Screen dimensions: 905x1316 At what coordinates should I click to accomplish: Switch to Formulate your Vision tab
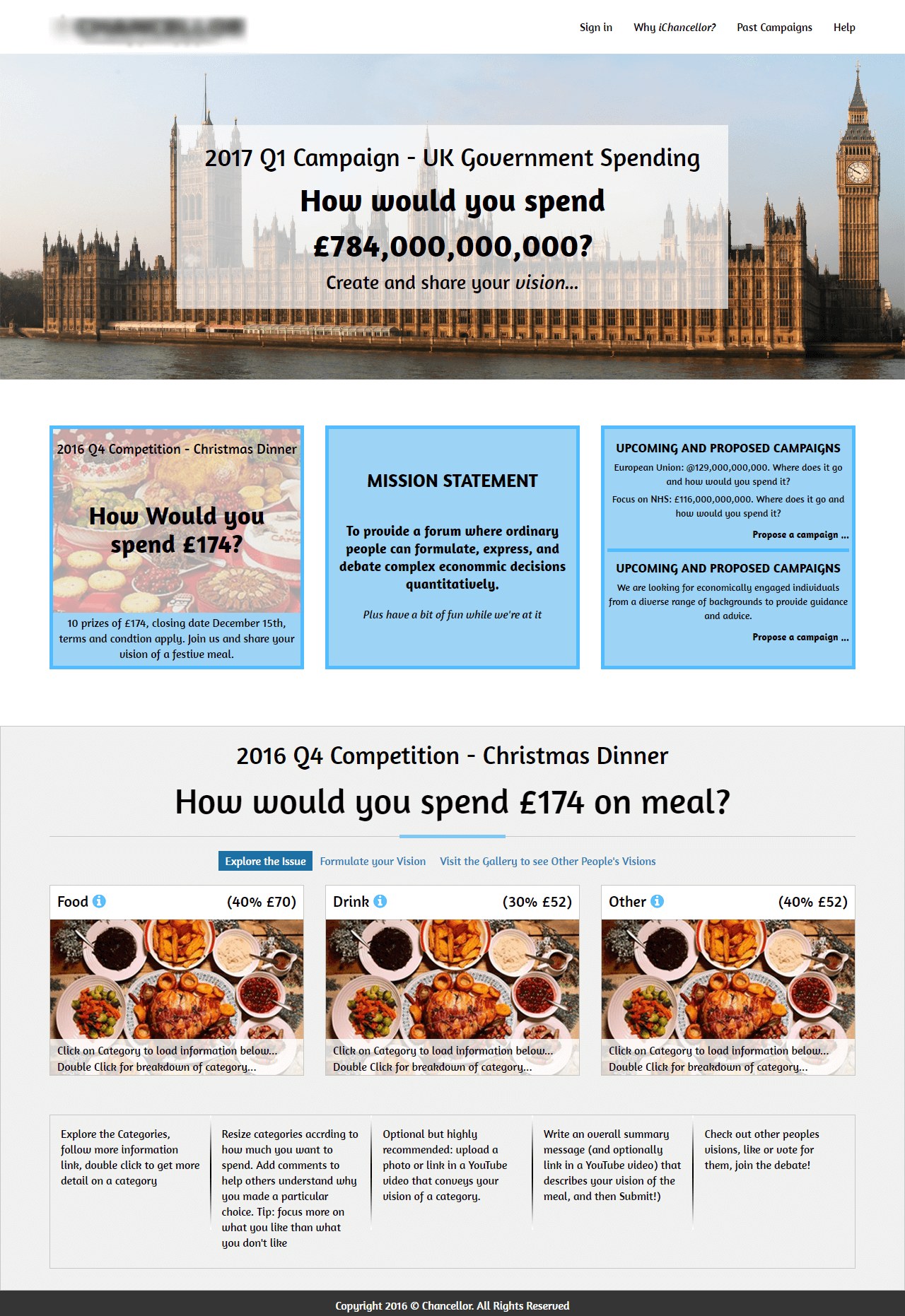click(373, 862)
